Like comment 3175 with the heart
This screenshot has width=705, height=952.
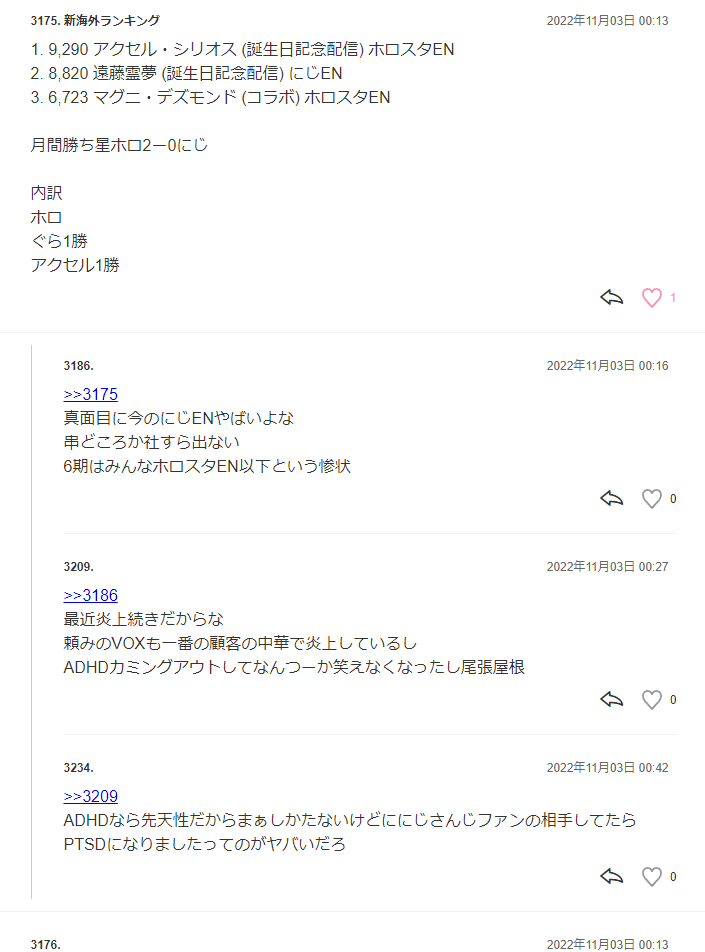[x=651, y=297]
